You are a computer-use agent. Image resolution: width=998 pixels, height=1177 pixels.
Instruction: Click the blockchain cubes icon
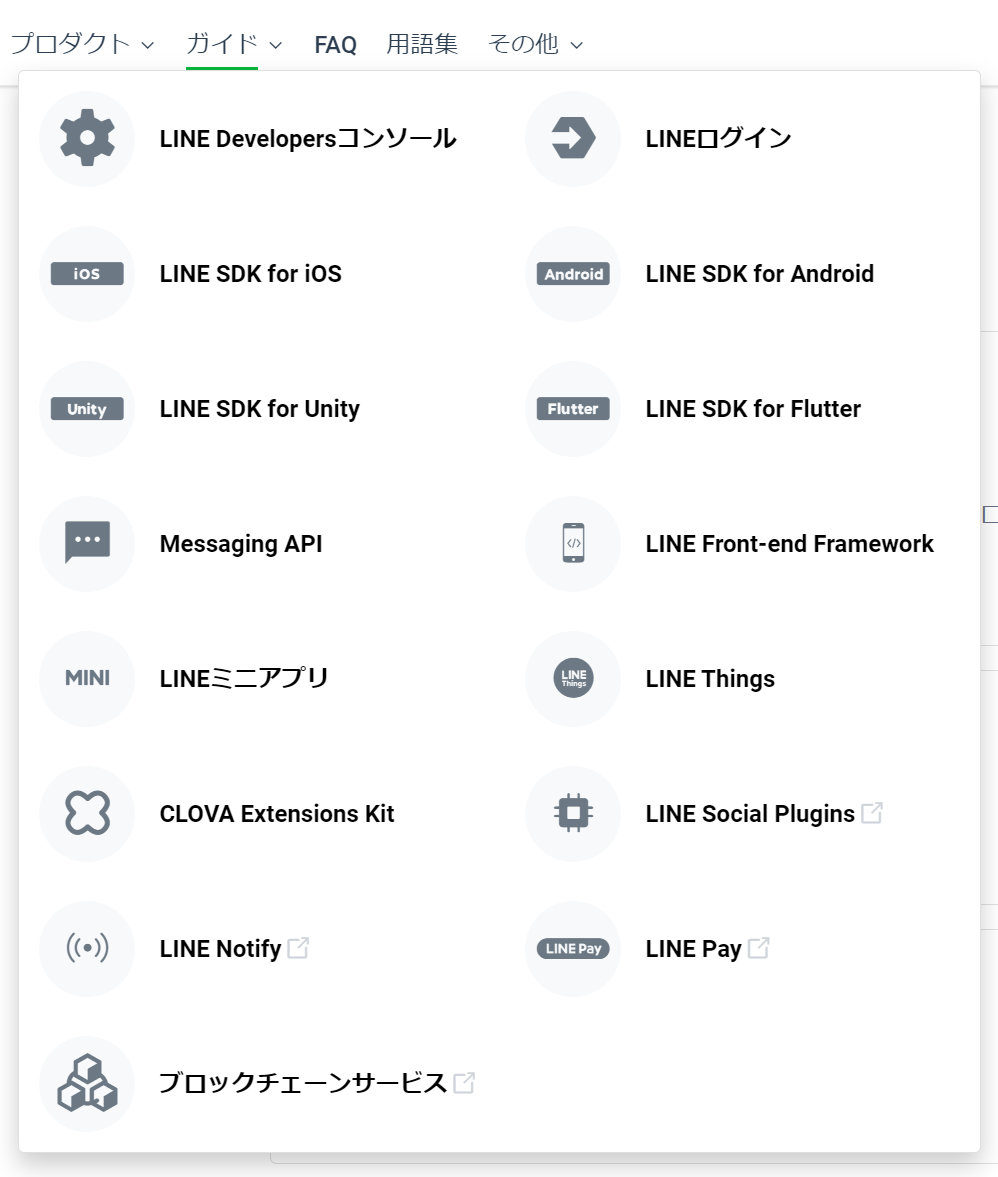[x=87, y=1083]
